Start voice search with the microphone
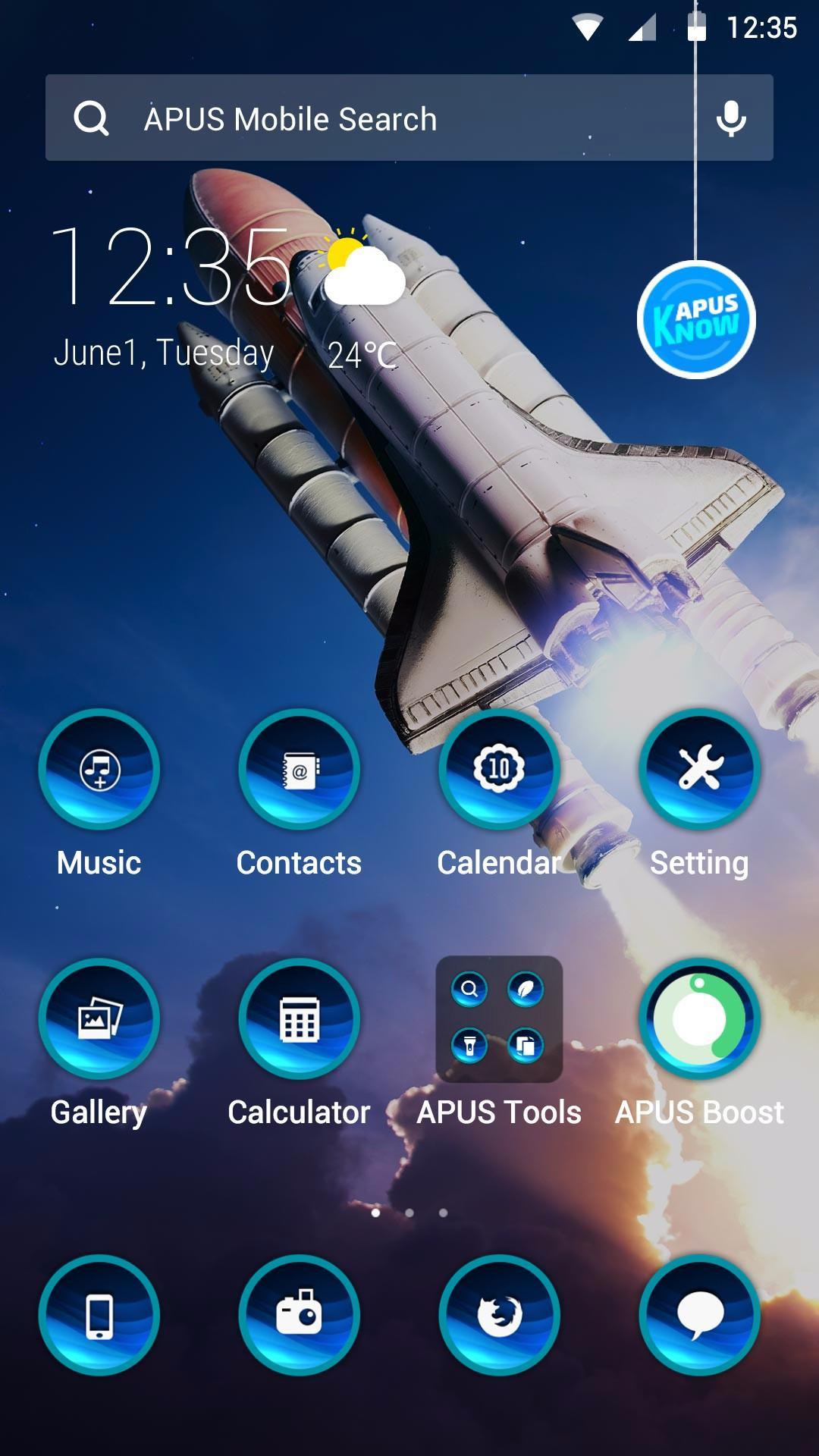Image resolution: width=819 pixels, height=1456 pixels. pyautogui.click(x=730, y=118)
